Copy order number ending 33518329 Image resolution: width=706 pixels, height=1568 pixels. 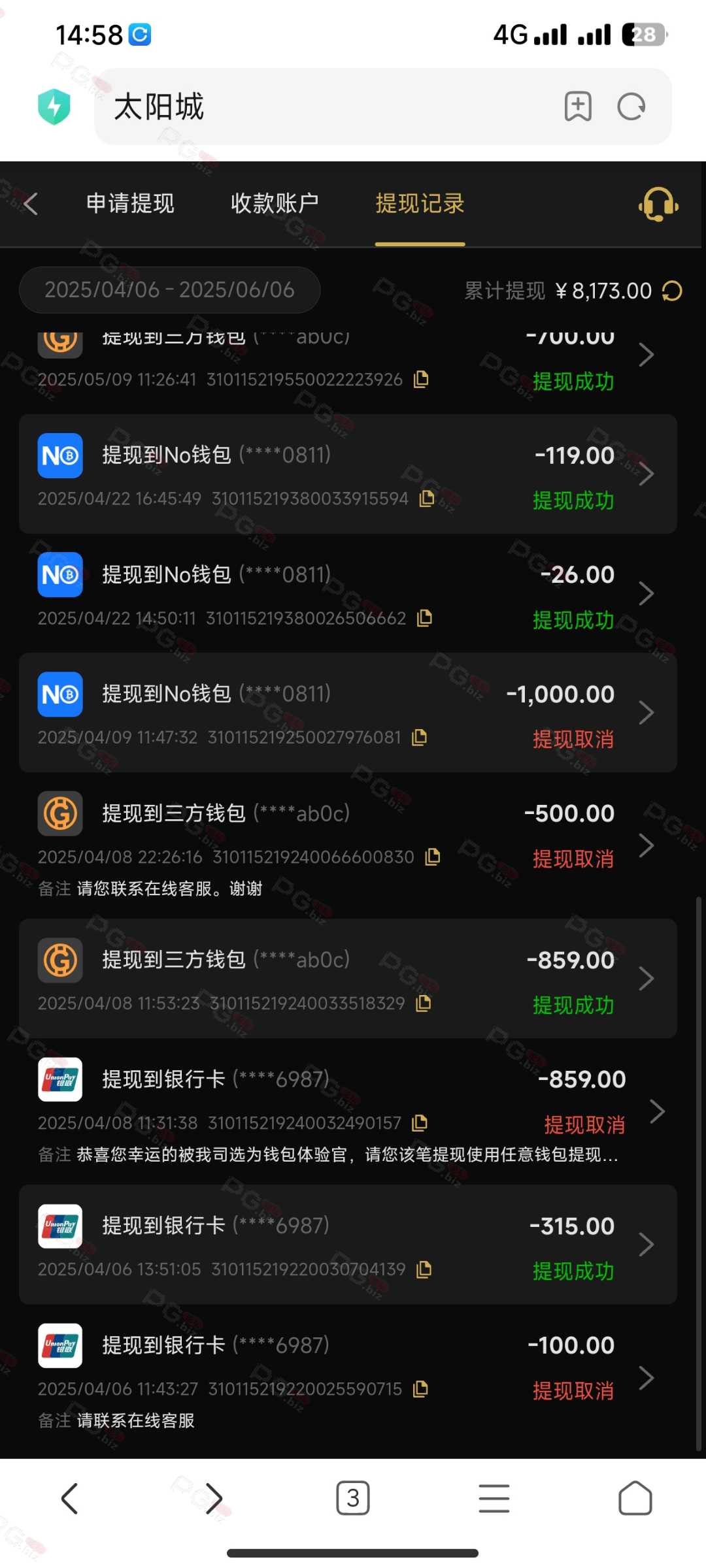[x=424, y=1004]
